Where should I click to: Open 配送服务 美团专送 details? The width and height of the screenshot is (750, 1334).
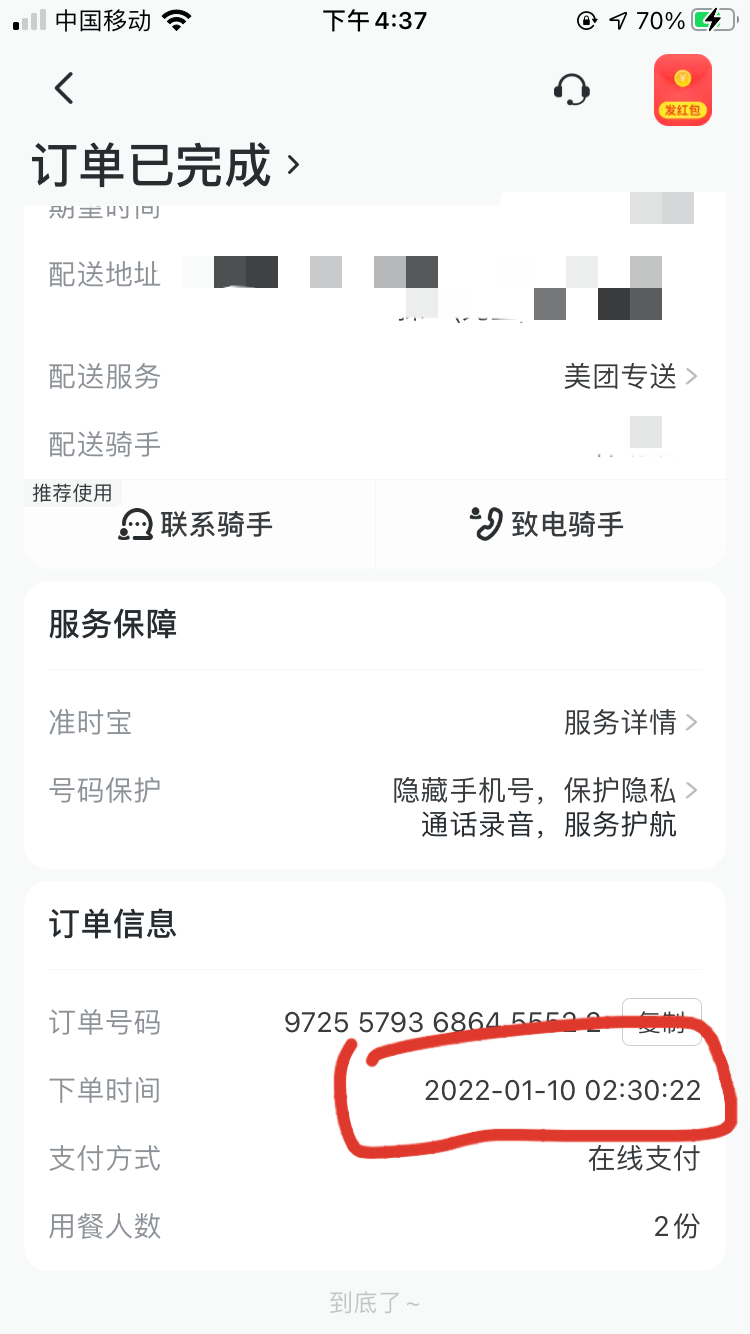pyautogui.click(x=630, y=377)
